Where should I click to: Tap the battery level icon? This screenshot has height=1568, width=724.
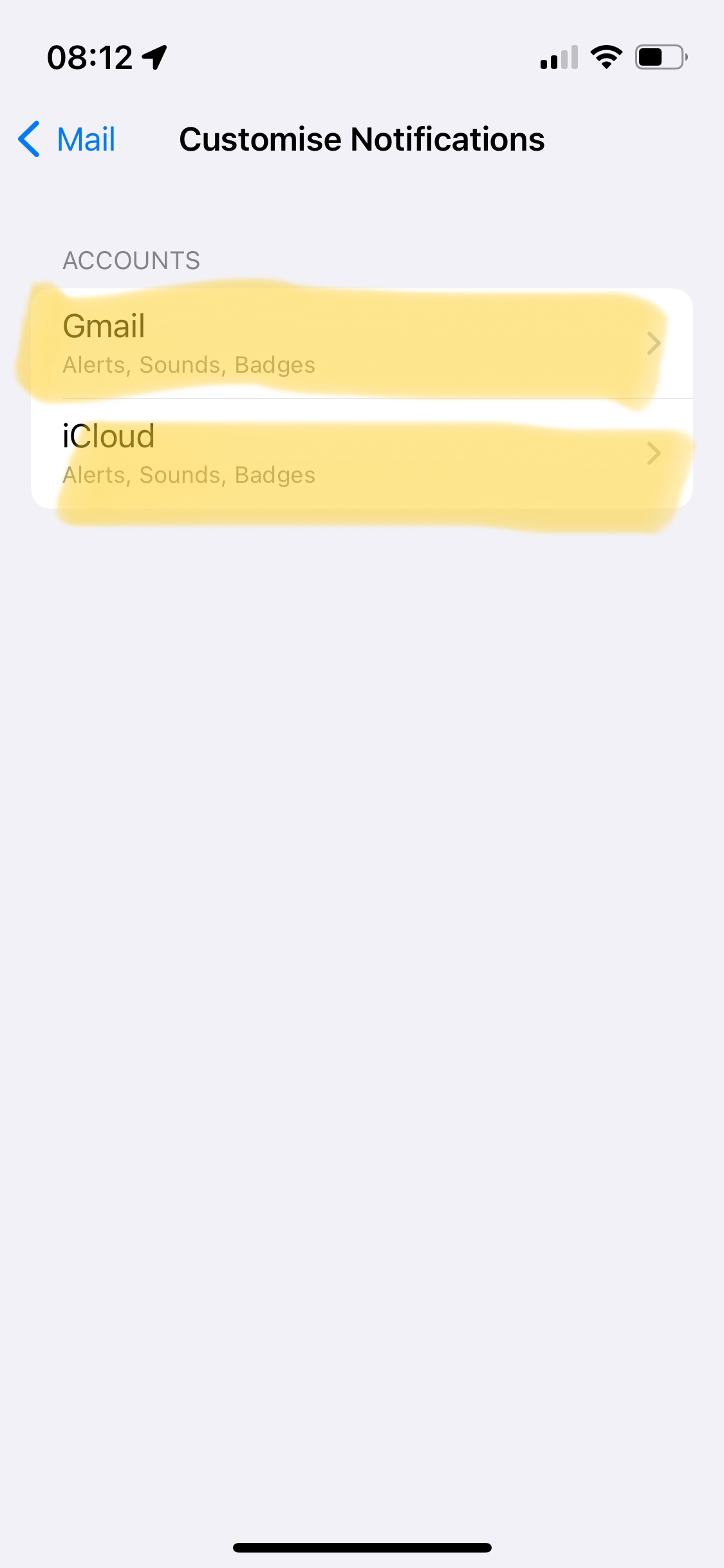pyautogui.click(x=658, y=57)
